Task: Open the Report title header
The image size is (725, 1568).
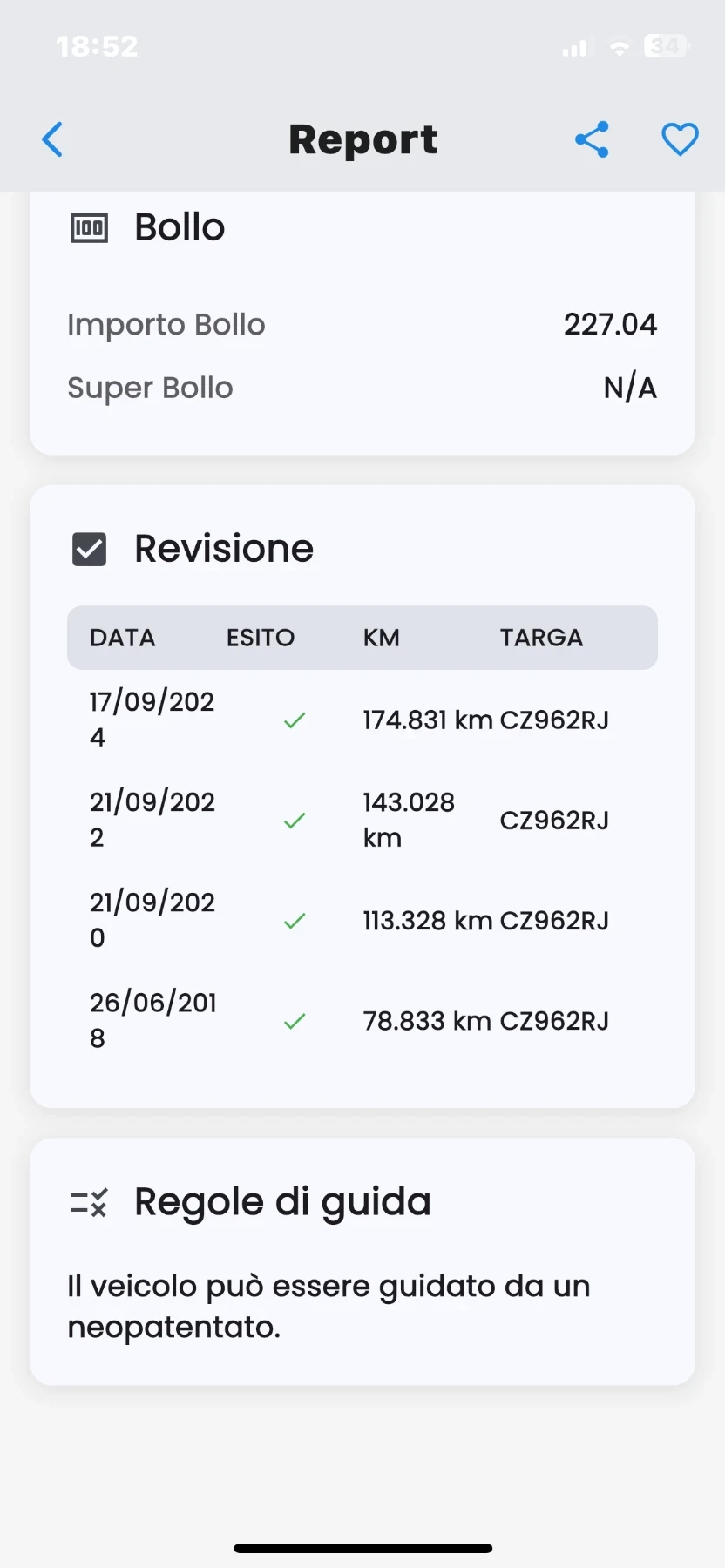Action: 362,139
